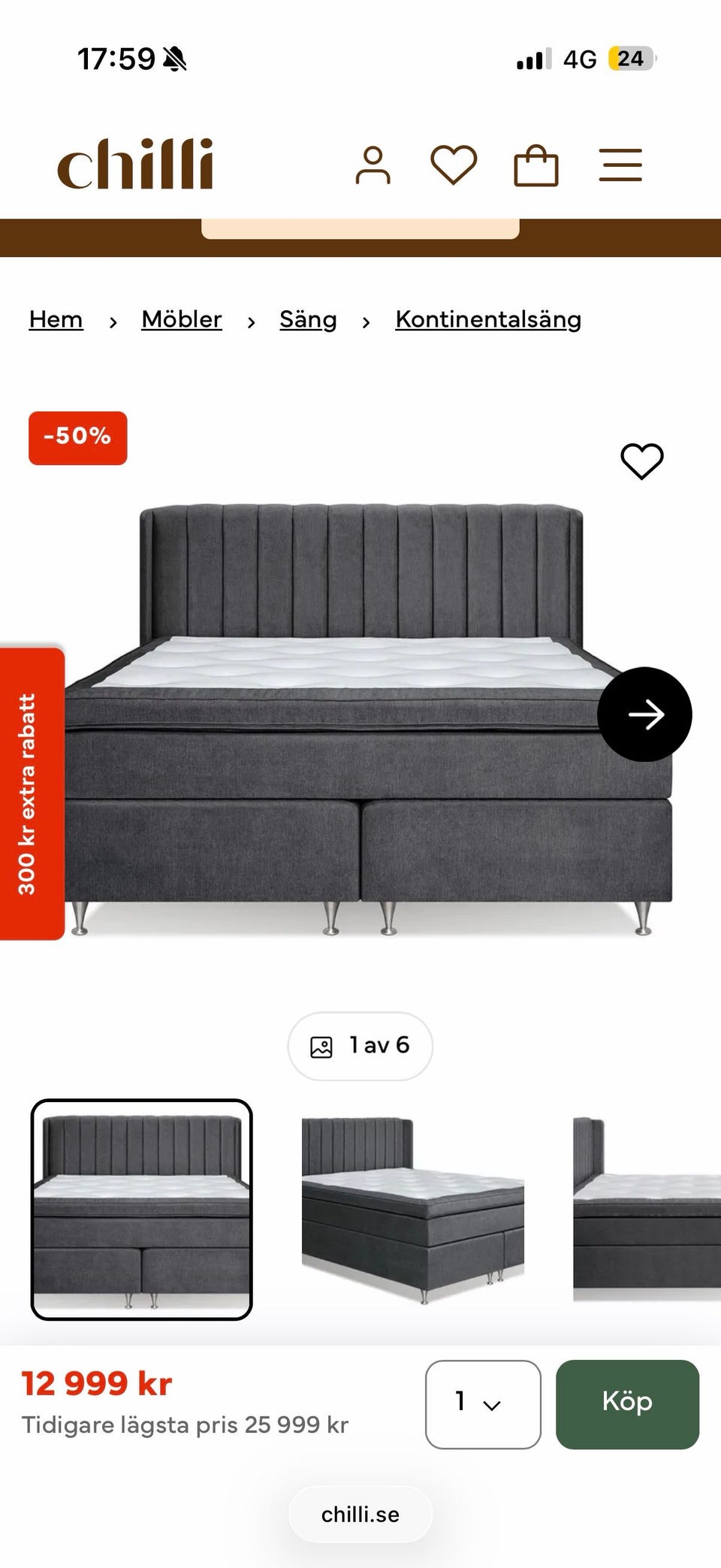Tap the Köp button
This screenshot has height=1568, width=721.
(x=628, y=1404)
